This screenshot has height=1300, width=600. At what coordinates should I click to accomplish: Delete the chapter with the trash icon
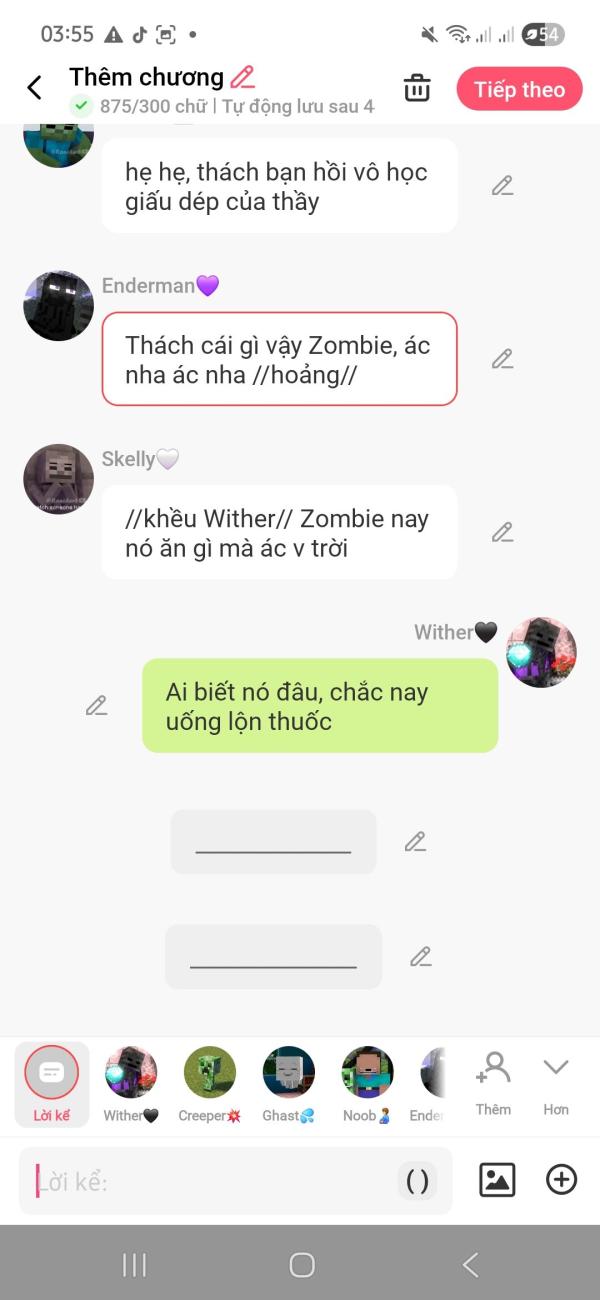click(417, 88)
